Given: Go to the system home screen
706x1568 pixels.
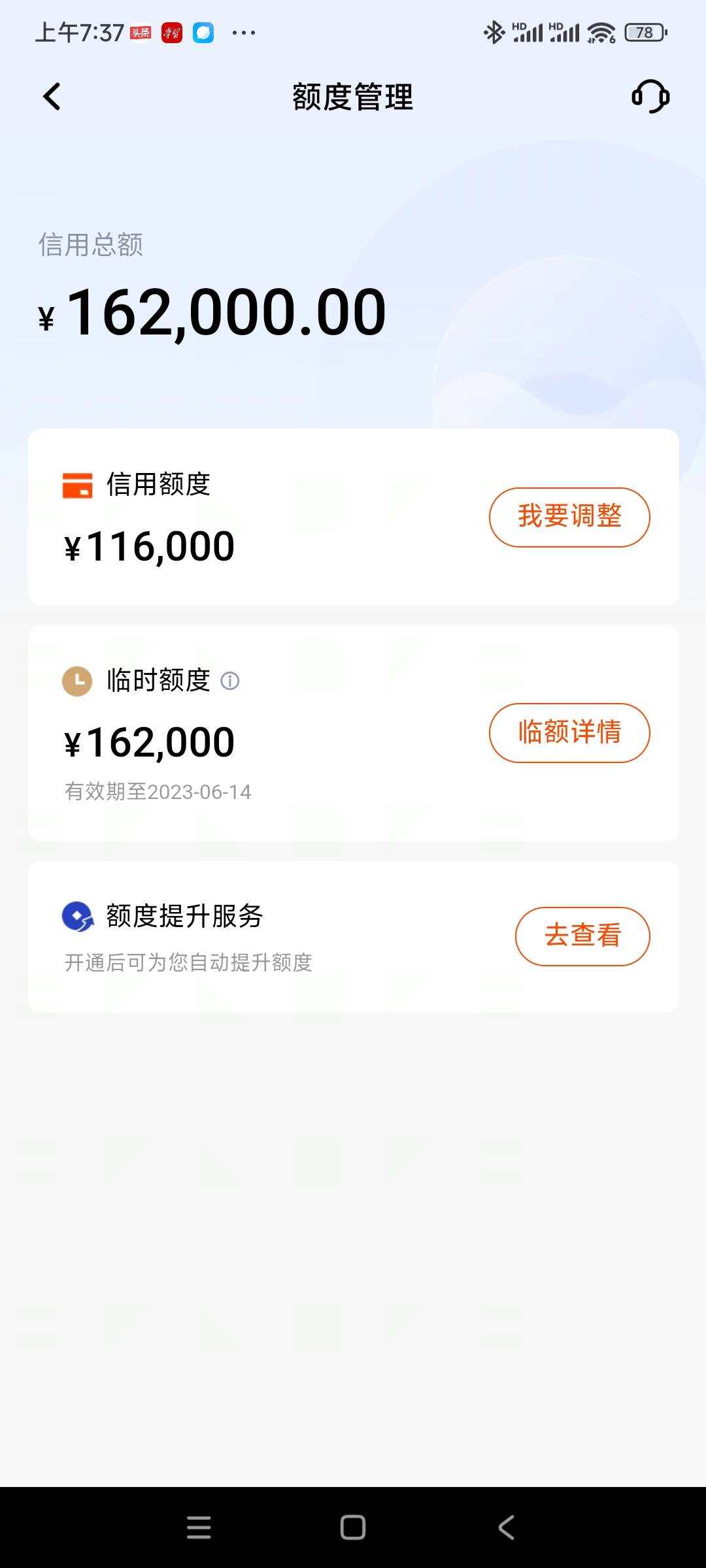Looking at the screenshot, I should point(353,1527).
